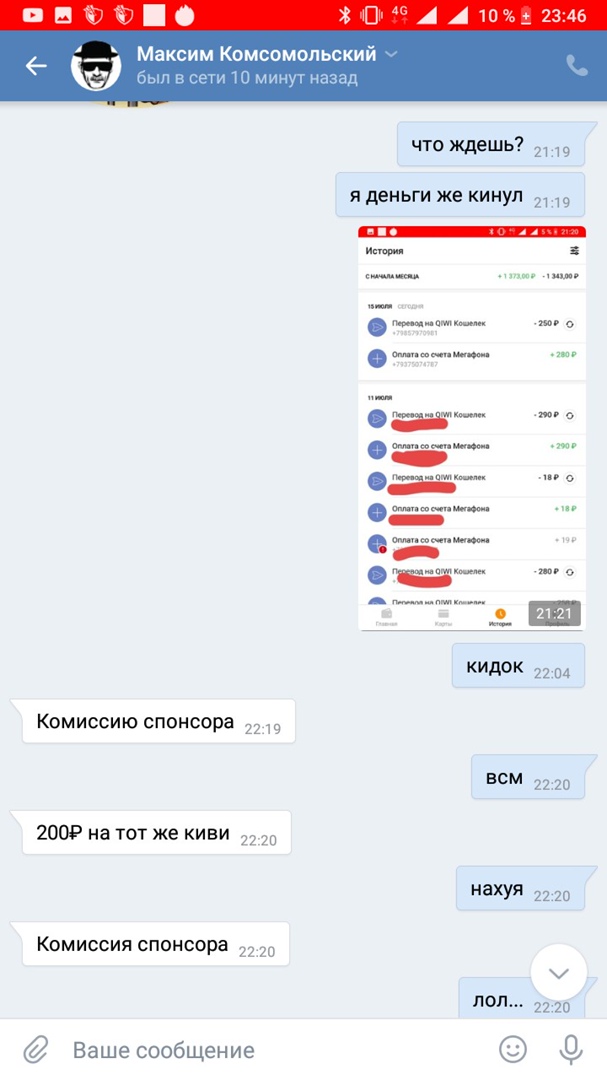Go back to the conversations list
This screenshot has height=1080, width=607.
pyautogui.click(x=36, y=66)
